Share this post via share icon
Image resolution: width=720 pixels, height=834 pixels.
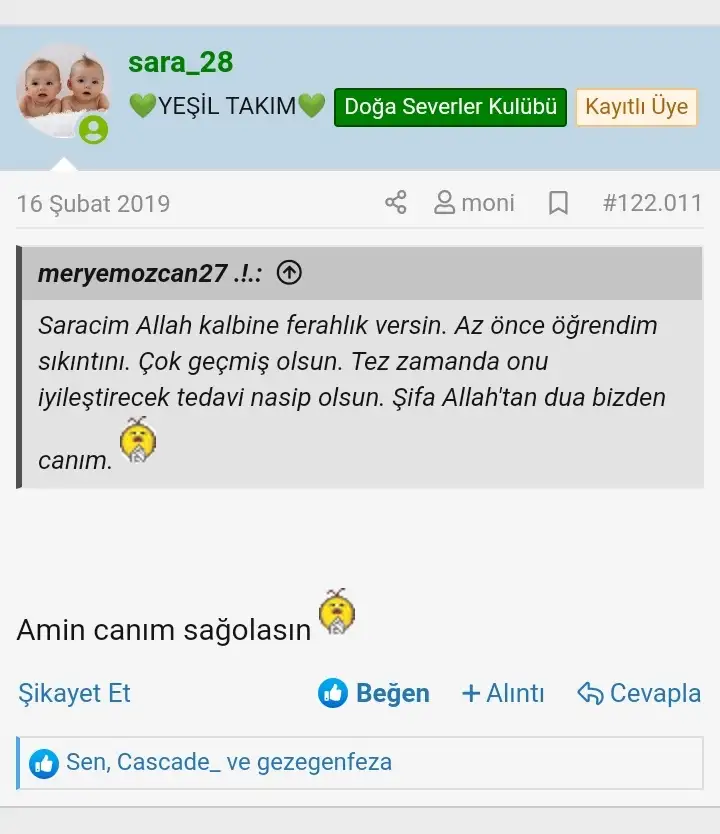(x=396, y=203)
